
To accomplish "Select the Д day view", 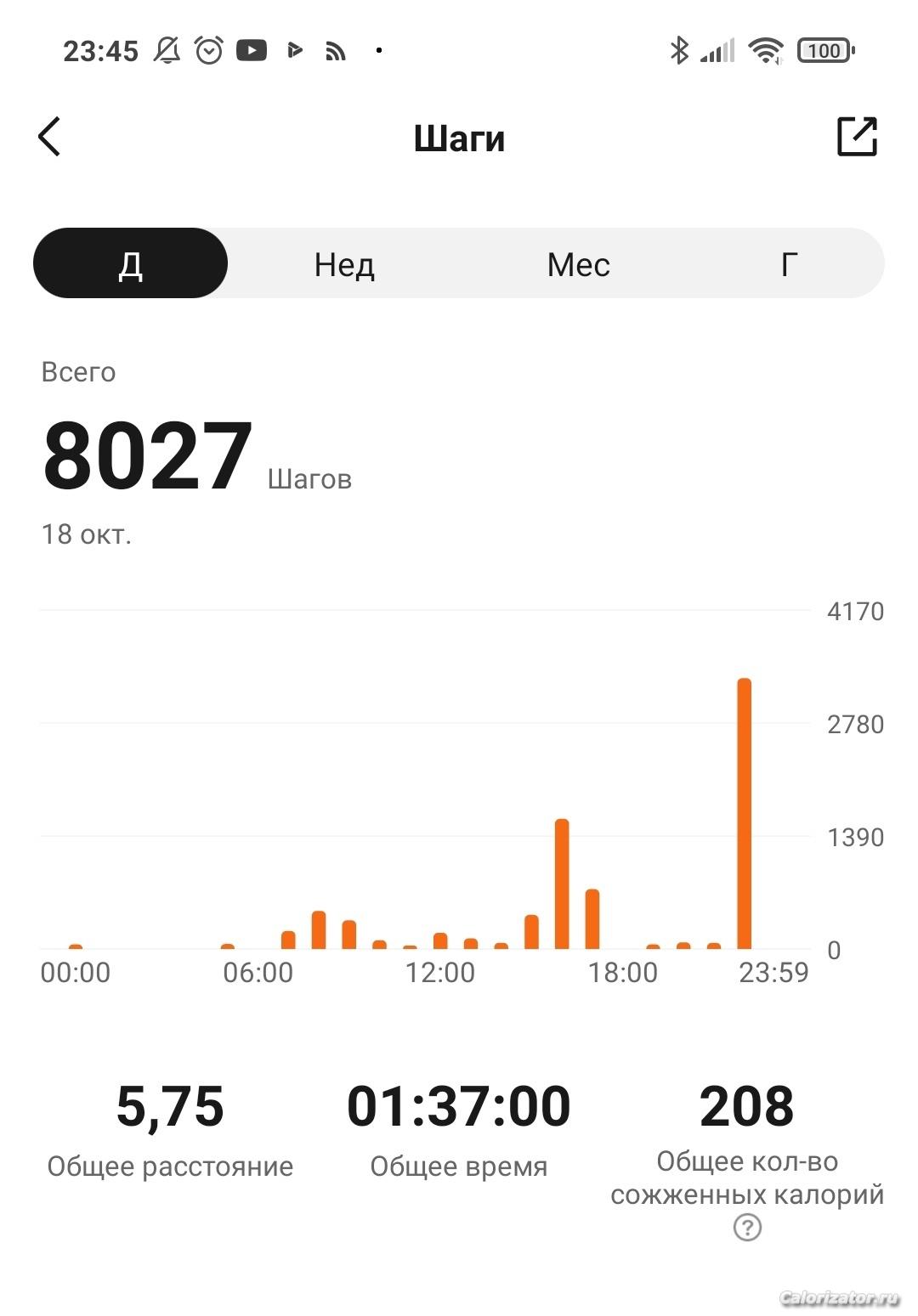I will (130, 263).
